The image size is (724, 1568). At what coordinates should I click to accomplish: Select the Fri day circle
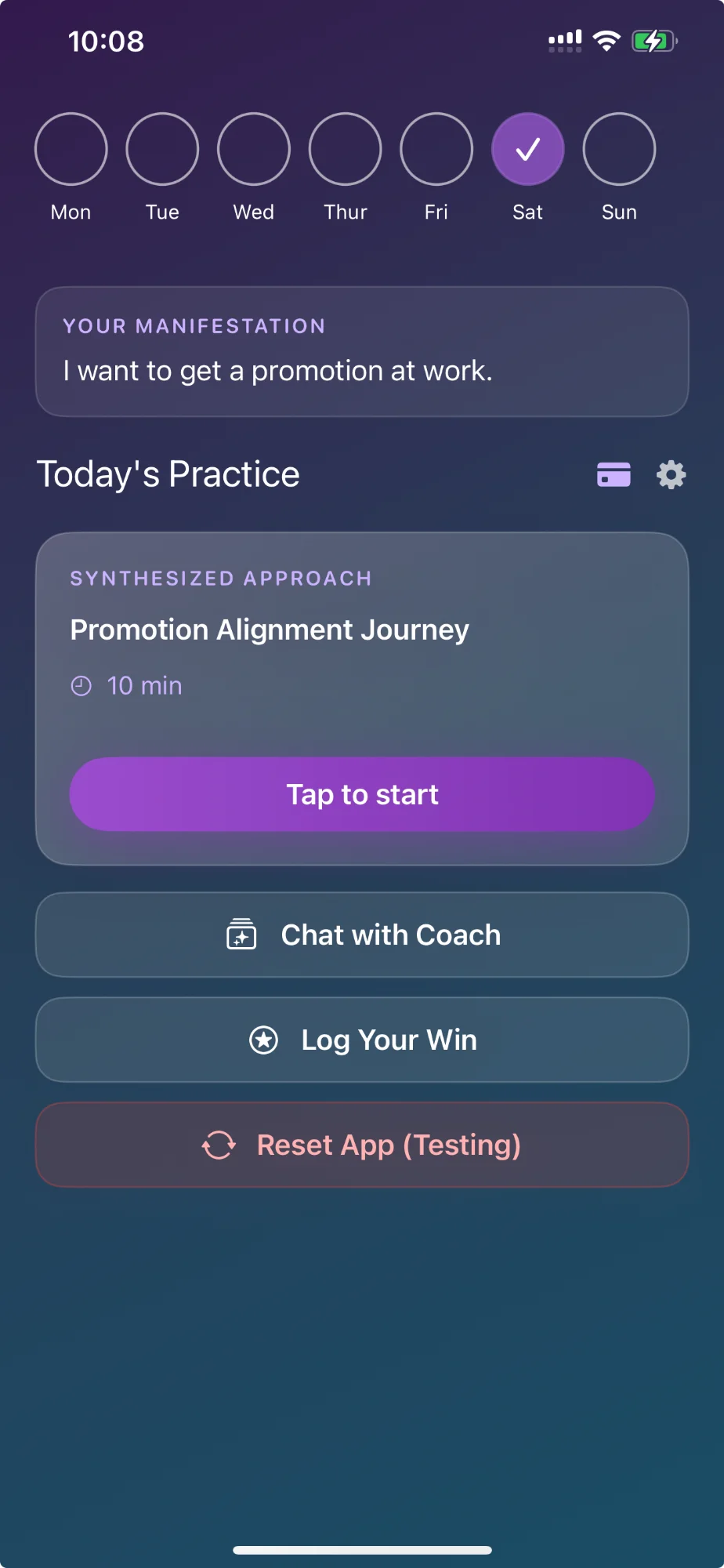436,149
